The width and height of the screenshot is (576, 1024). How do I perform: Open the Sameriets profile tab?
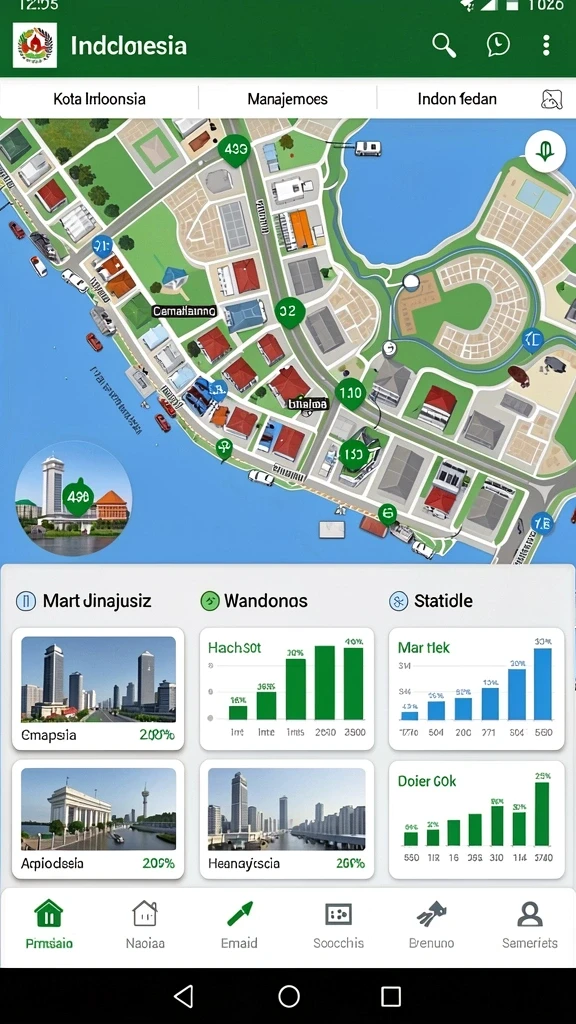point(530,925)
